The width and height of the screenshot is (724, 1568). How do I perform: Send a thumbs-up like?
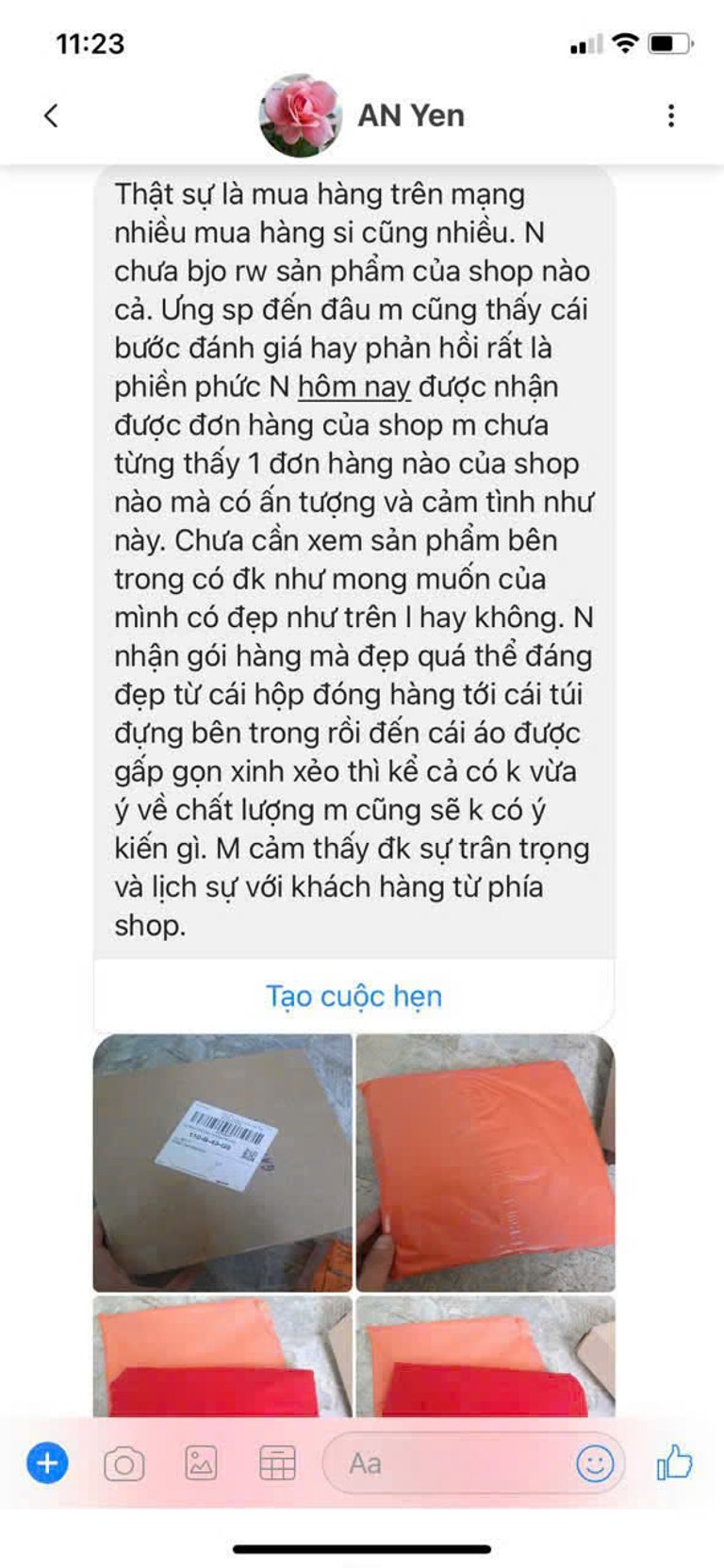pos(674,1462)
